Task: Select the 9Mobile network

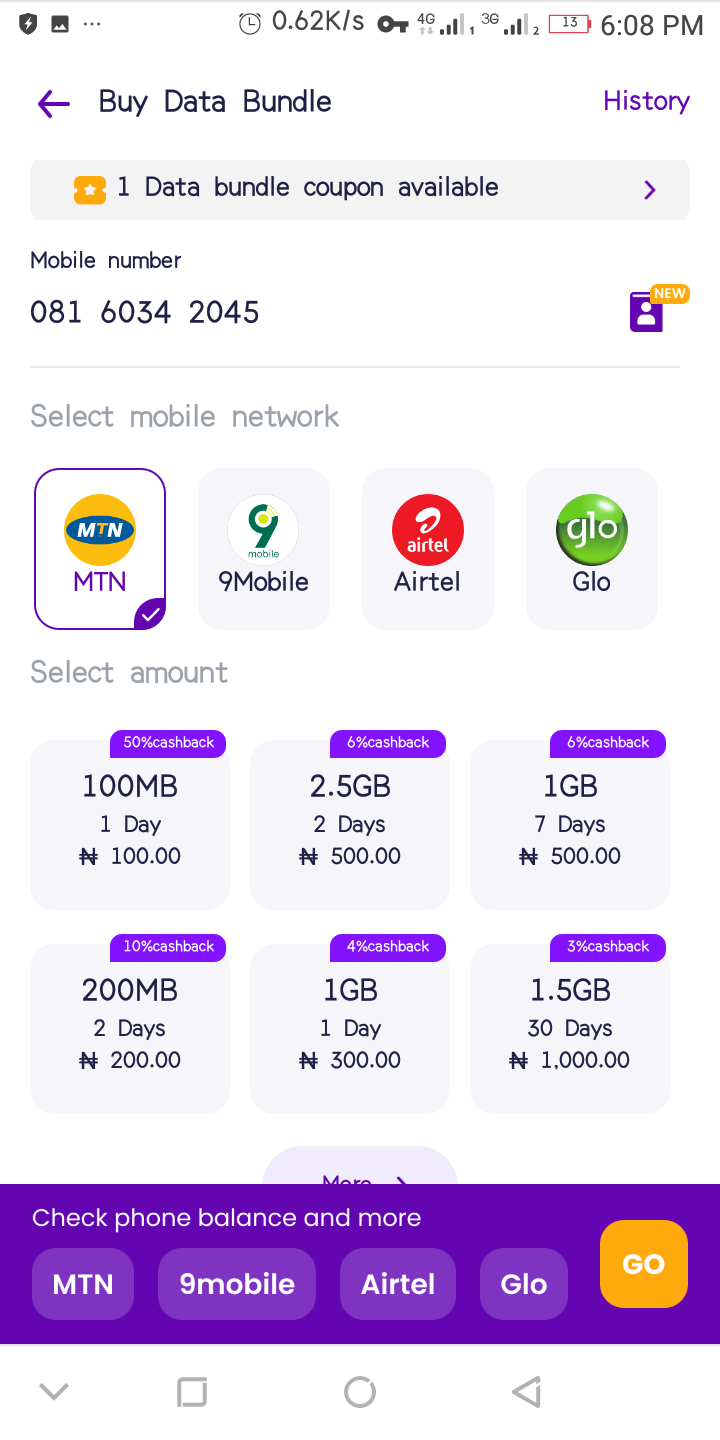Action: [264, 549]
